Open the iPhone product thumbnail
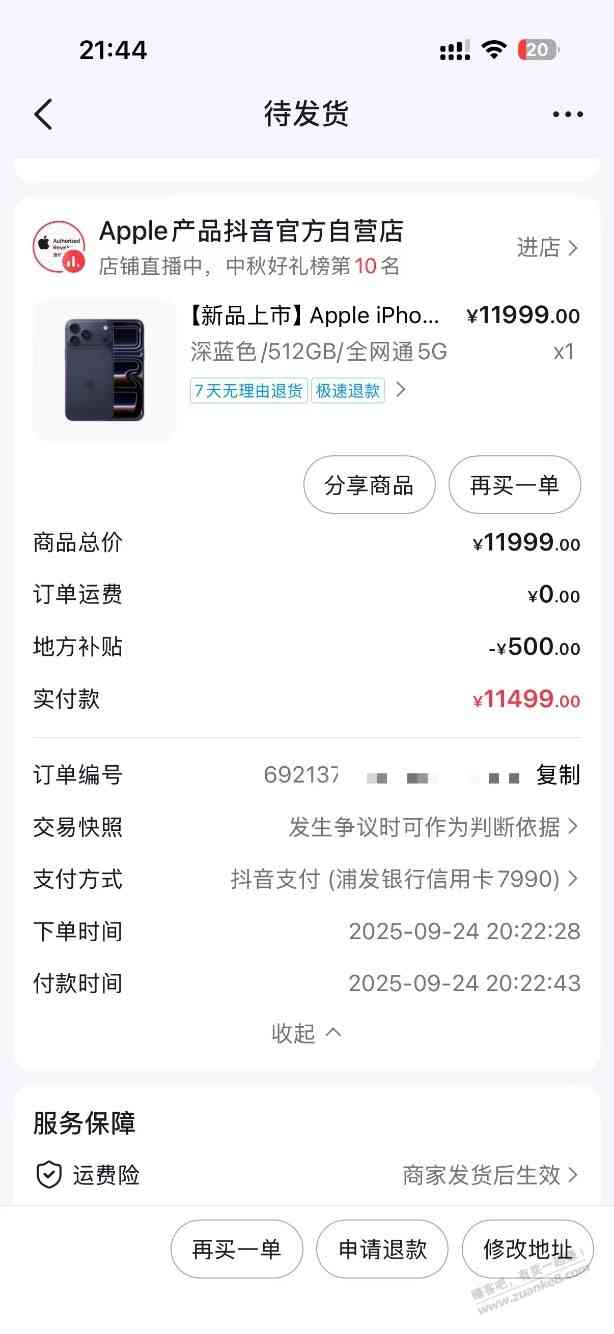This screenshot has width=614, height=1334. (104, 369)
